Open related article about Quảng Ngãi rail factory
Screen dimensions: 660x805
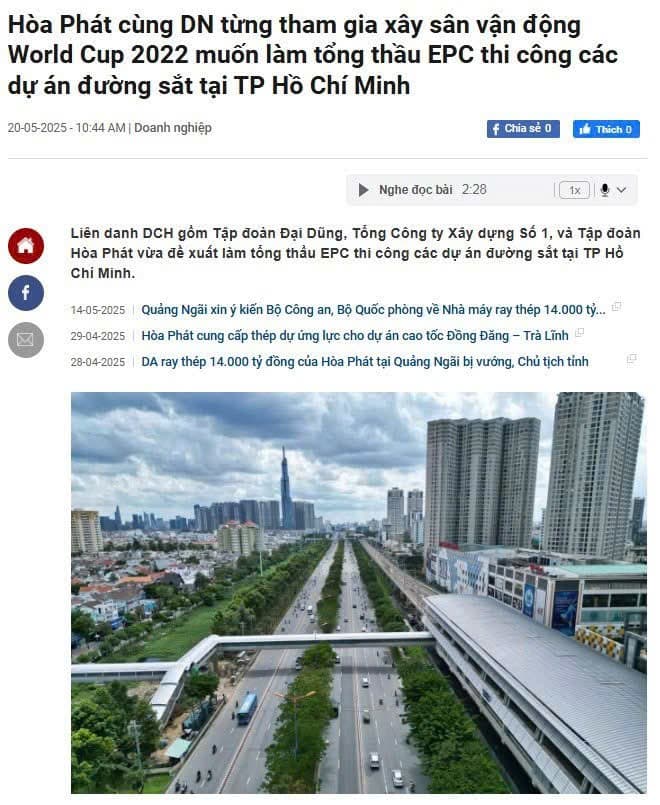click(x=372, y=309)
